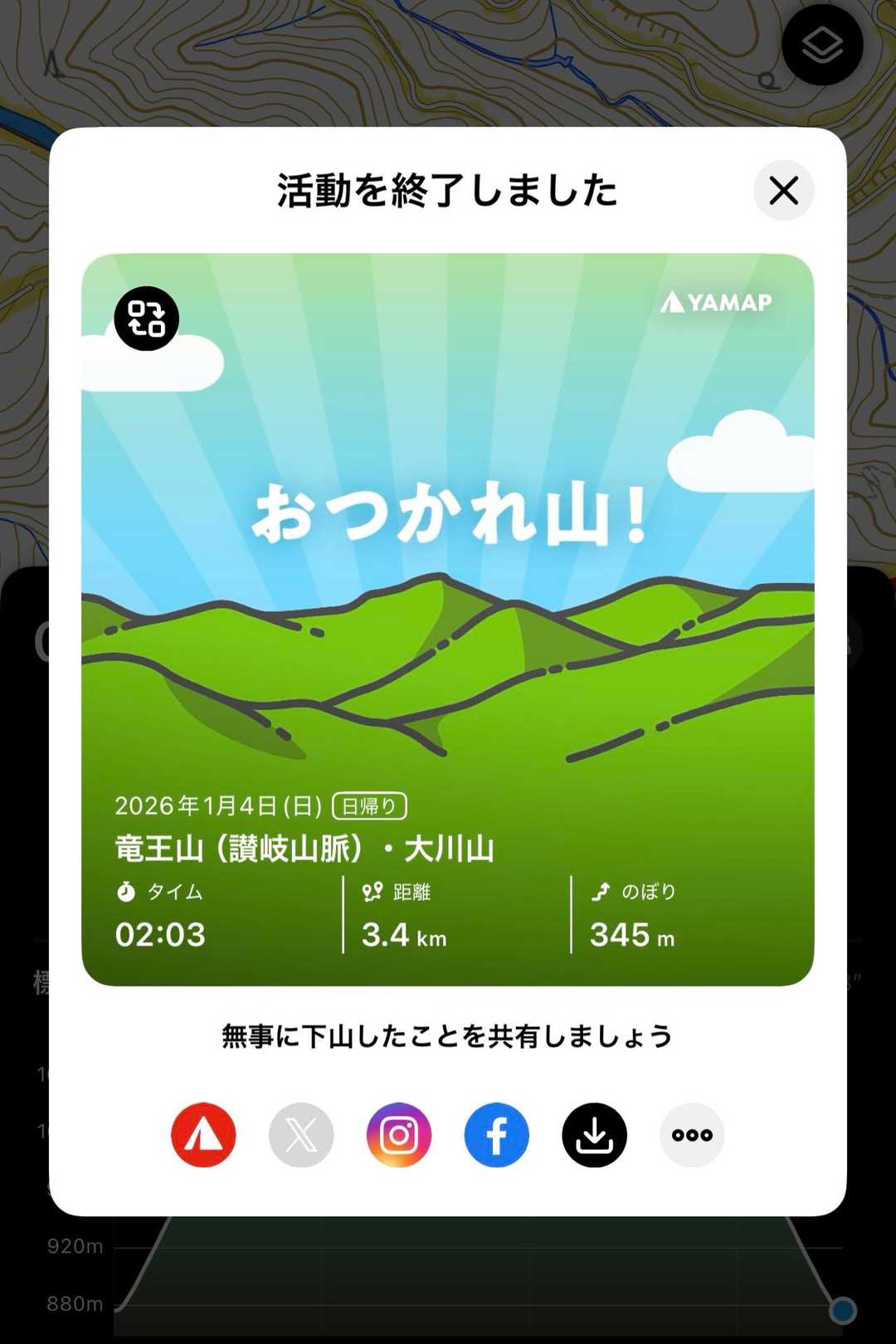Close the activity finished dialog
The image size is (896, 1344).
click(783, 191)
